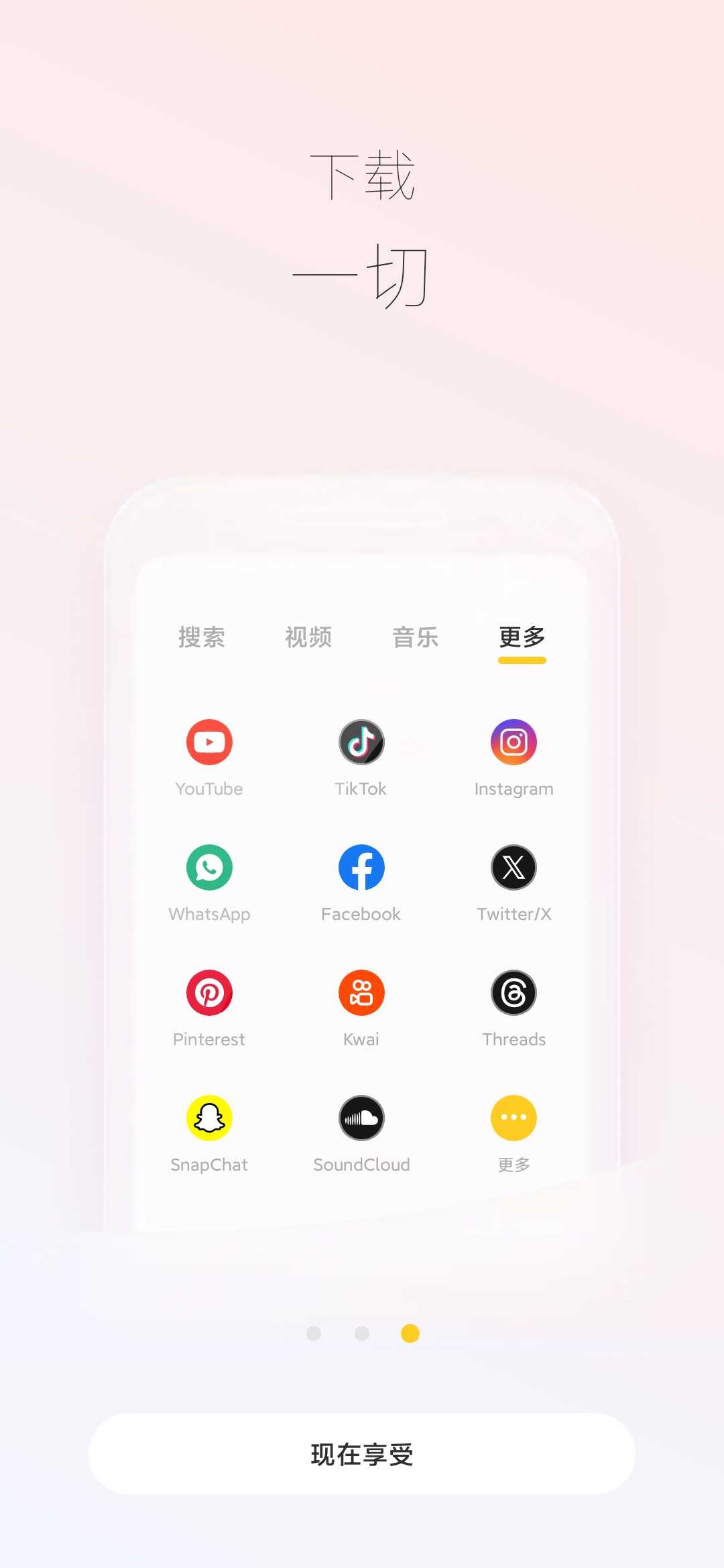The width and height of the screenshot is (724, 1568).
Task: Tap the 现在享受 button
Action: click(362, 1454)
